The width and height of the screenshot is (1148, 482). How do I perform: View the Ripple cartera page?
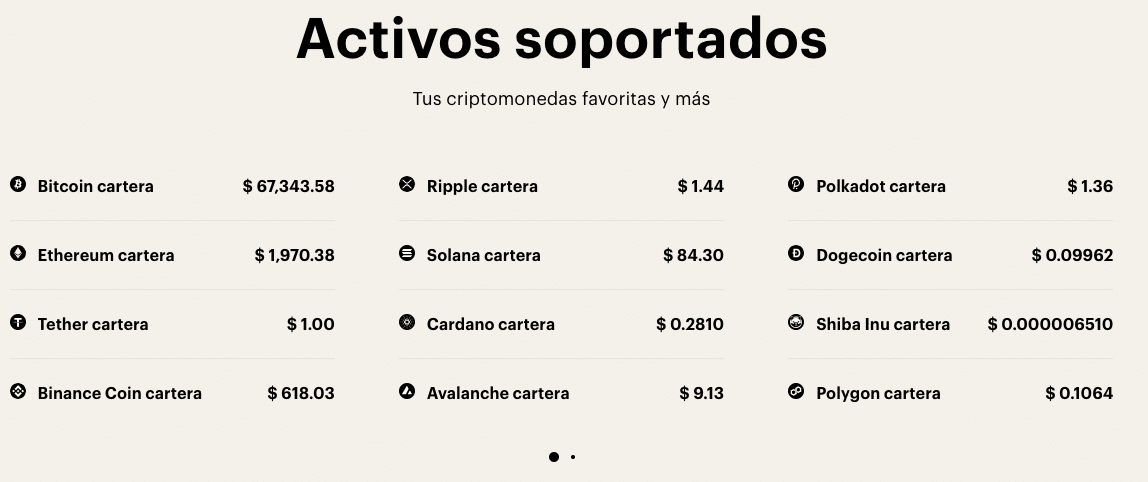click(x=481, y=186)
